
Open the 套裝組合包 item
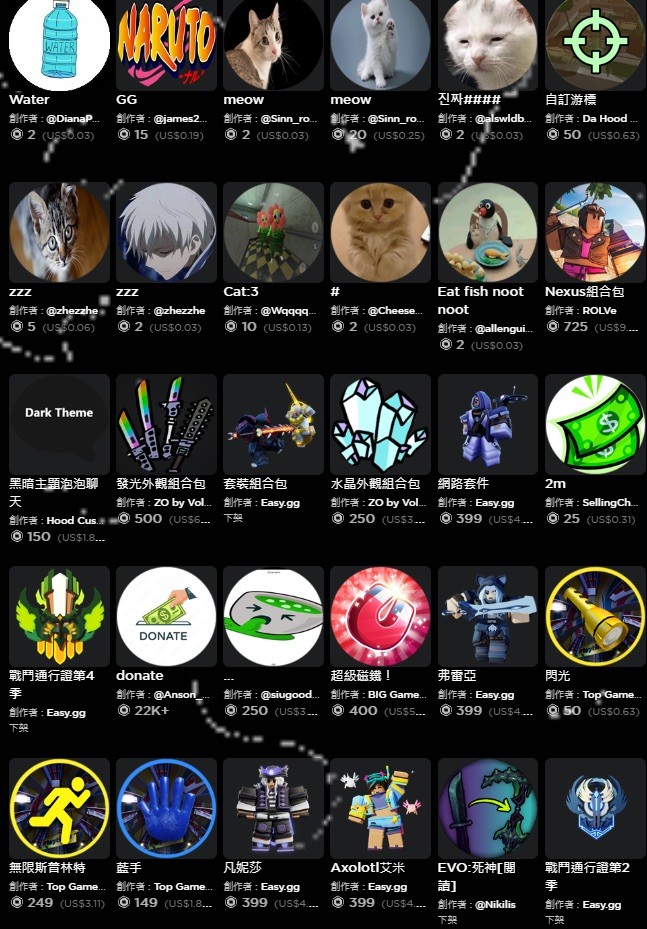(x=273, y=424)
